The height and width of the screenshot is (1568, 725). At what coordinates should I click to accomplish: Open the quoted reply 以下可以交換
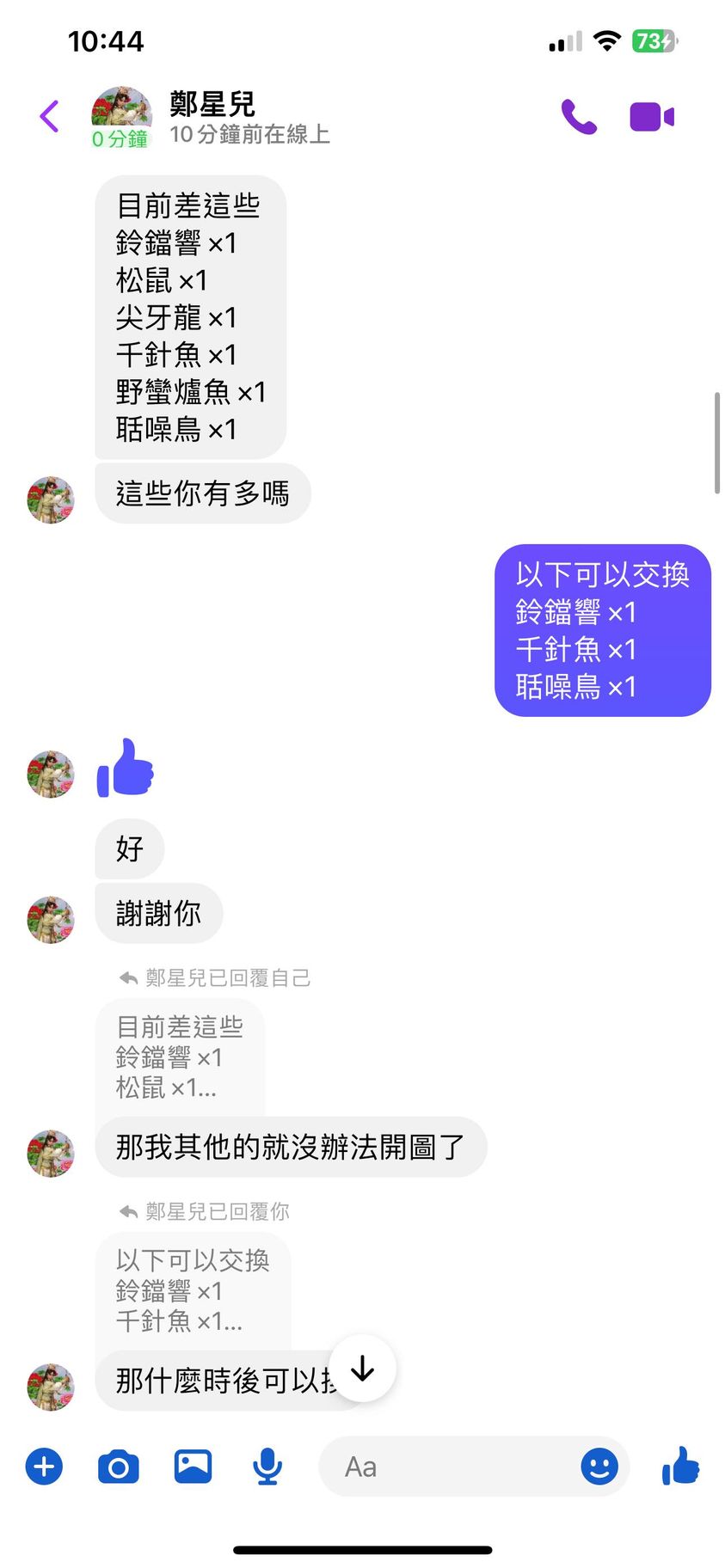click(193, 1289)
